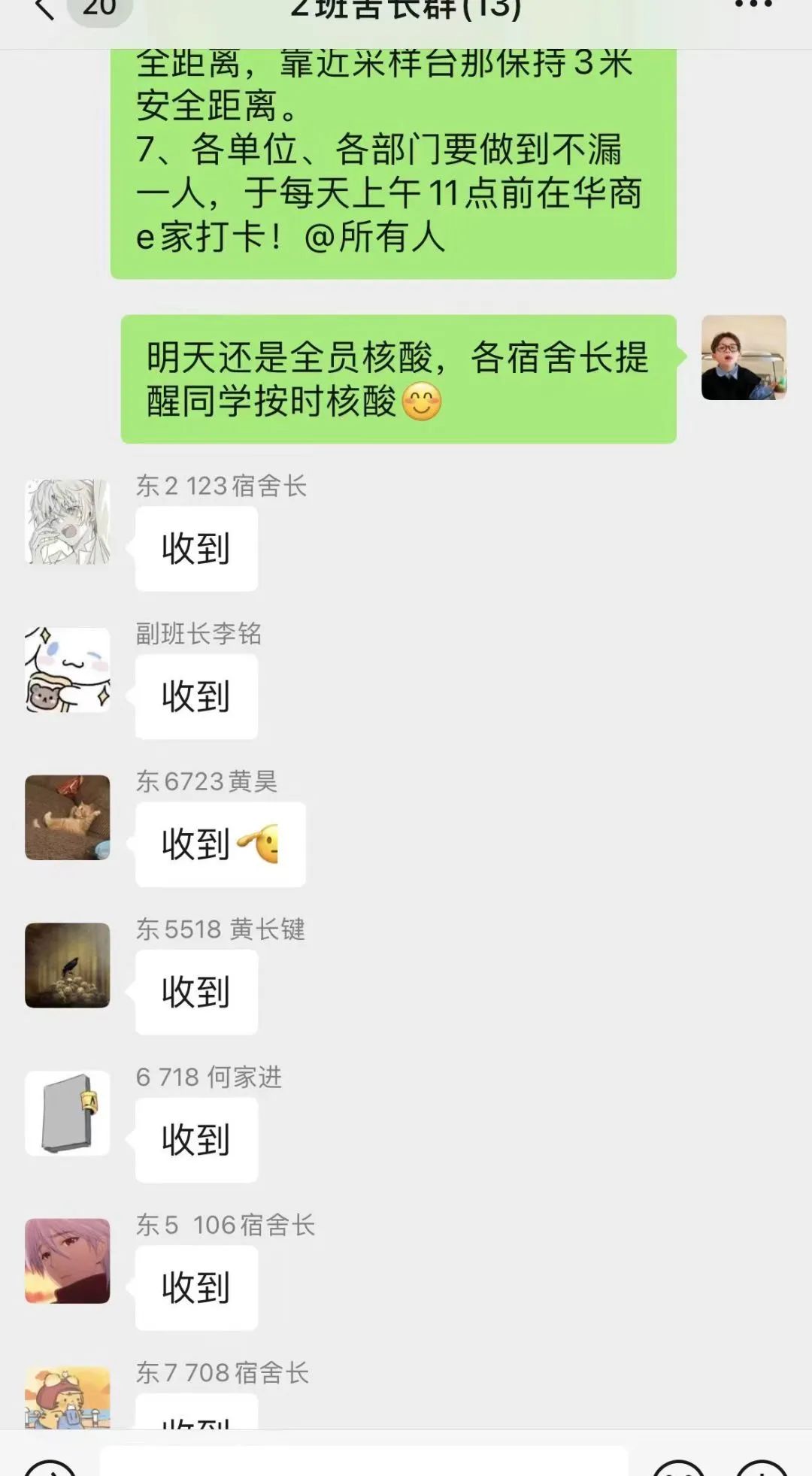Open the group chat overflow menu
The image size is (812, 1476).
point(753,6)
